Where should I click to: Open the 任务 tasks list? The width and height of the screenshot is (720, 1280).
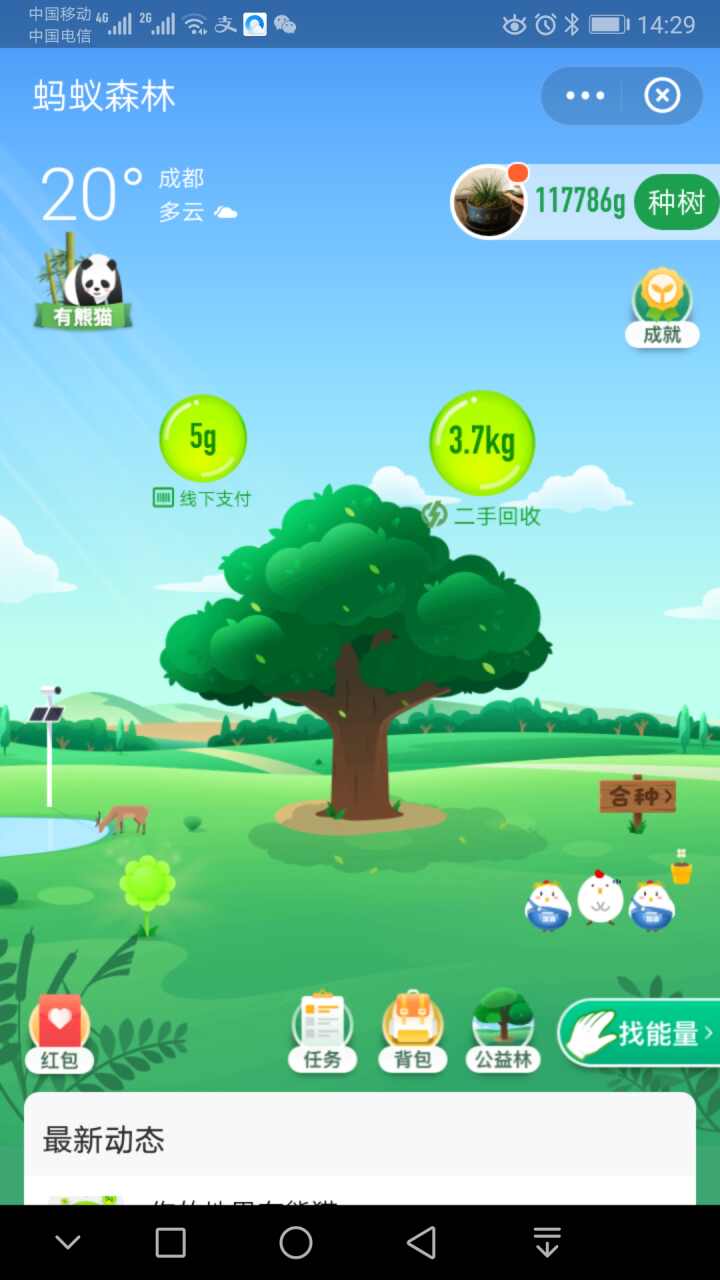pyautogui.click(x=322, y=1032)
